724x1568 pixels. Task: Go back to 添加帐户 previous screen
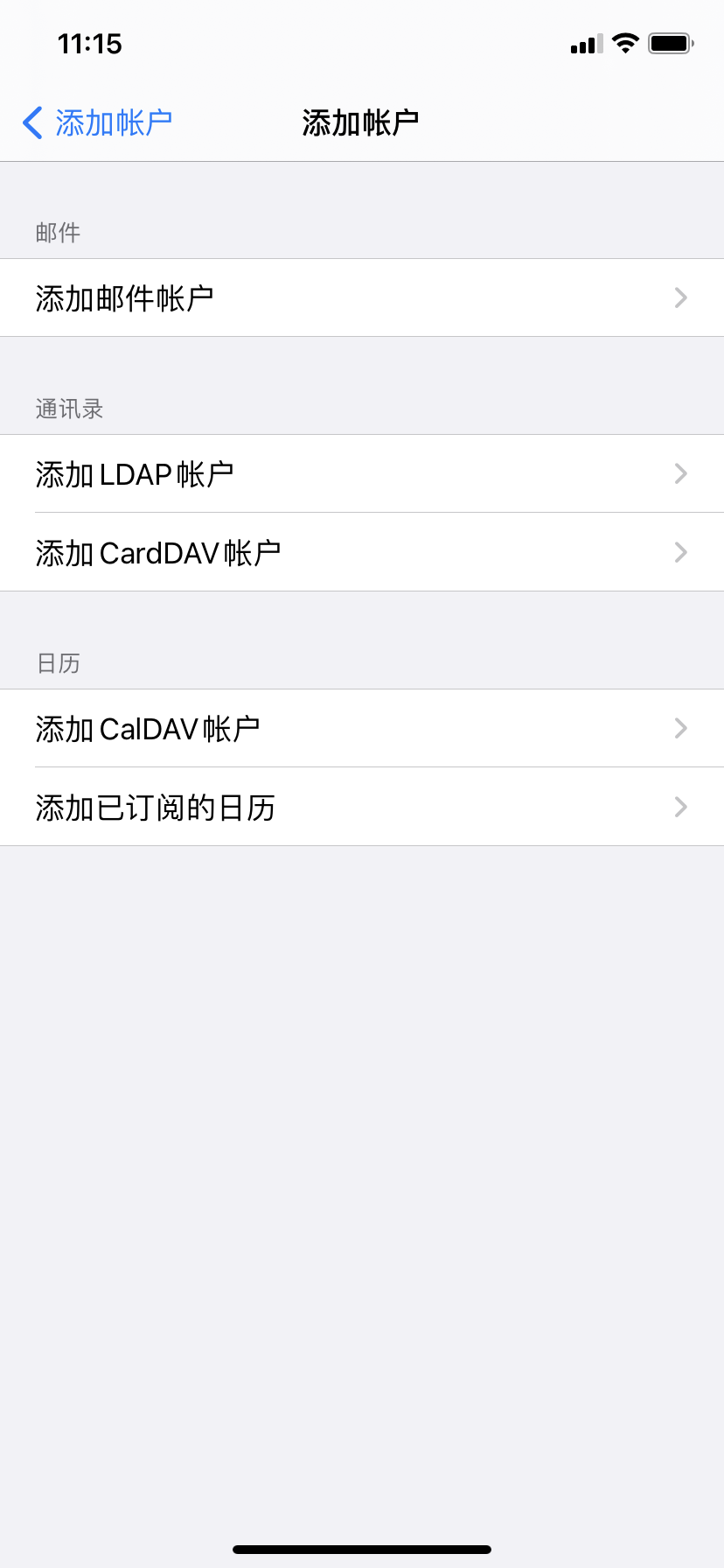(97, 123)
